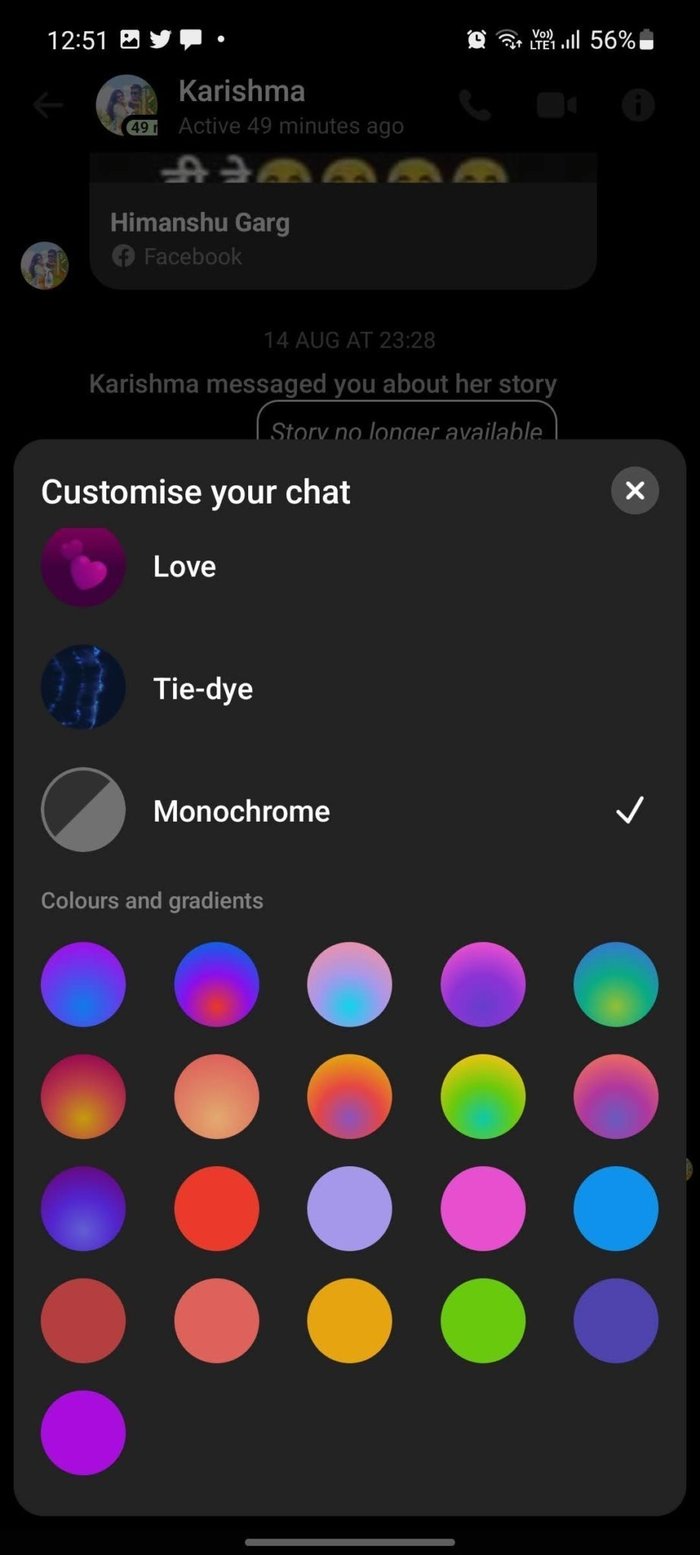Select the solid bright purple swatch
Screen dimensions: 700x1555
click(x=83, y=1432)
